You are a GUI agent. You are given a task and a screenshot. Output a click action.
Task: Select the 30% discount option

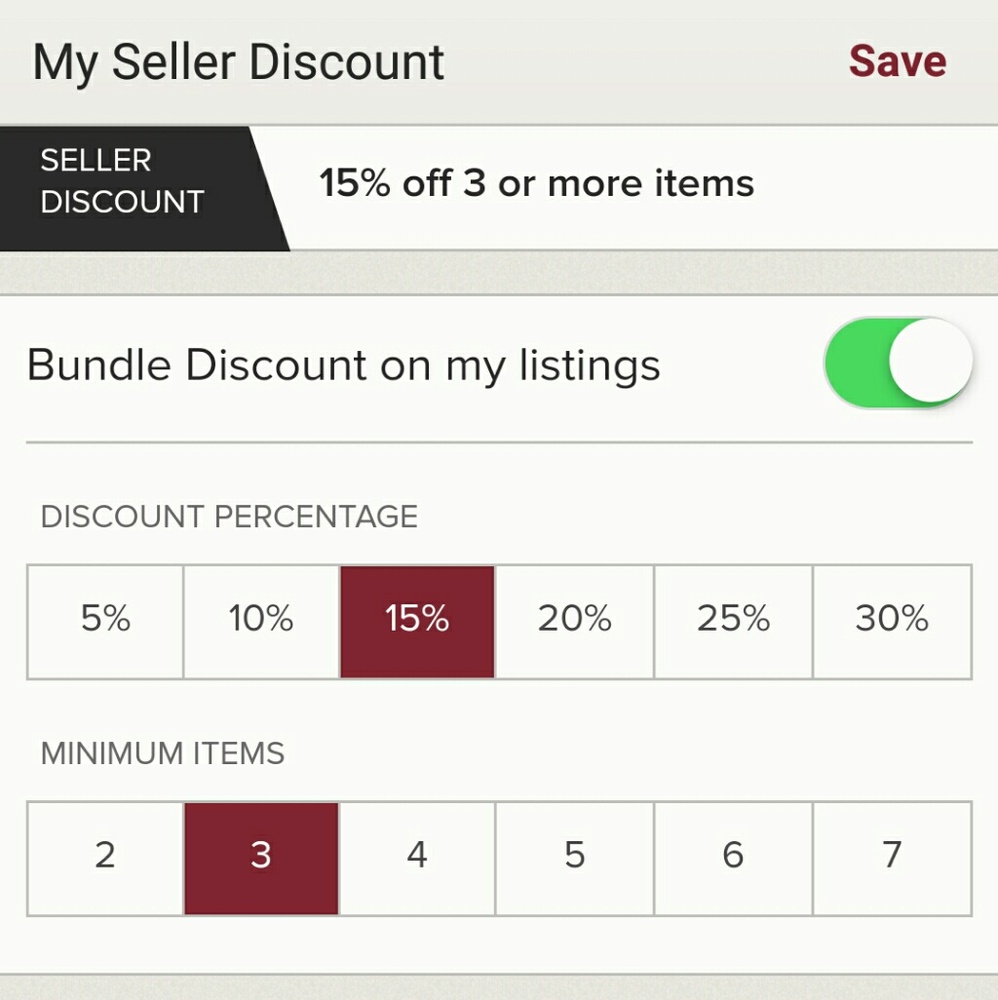pos(889,620)
